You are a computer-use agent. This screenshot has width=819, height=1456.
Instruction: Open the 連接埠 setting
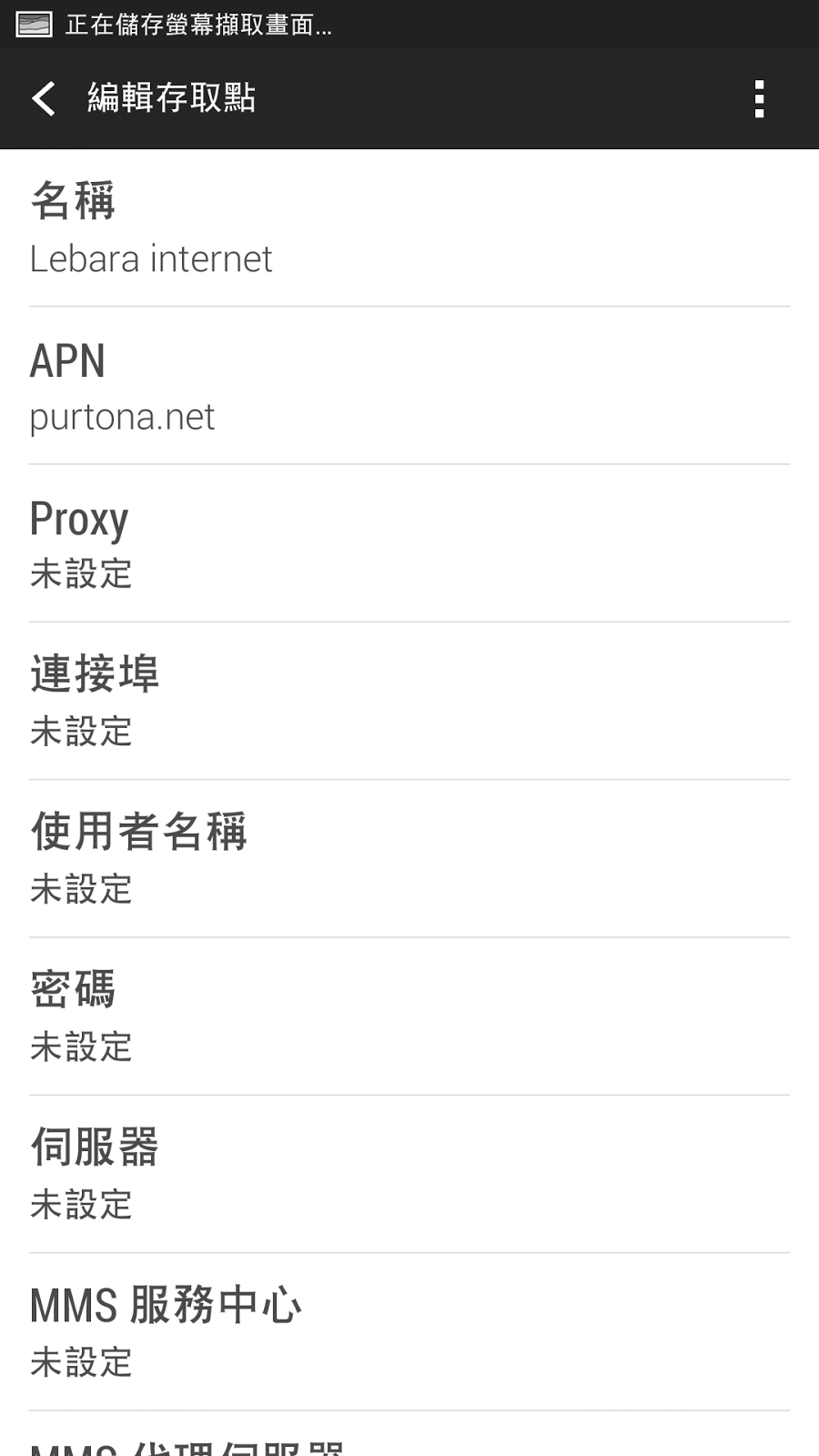[409, 701]
